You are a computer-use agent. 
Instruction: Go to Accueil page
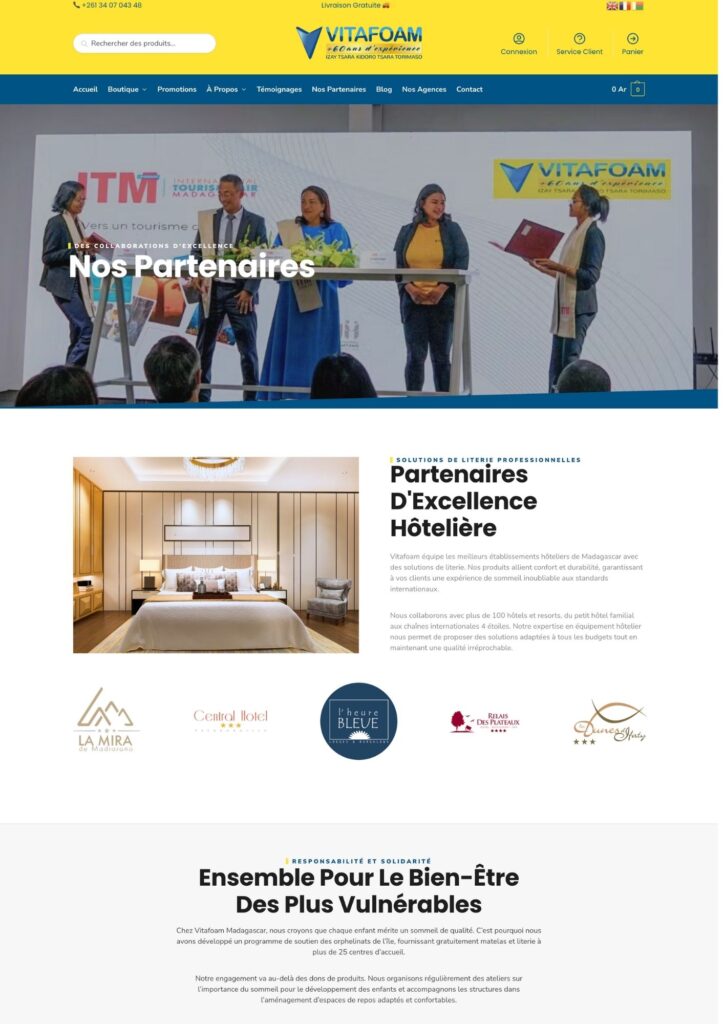tap(85, 89)
